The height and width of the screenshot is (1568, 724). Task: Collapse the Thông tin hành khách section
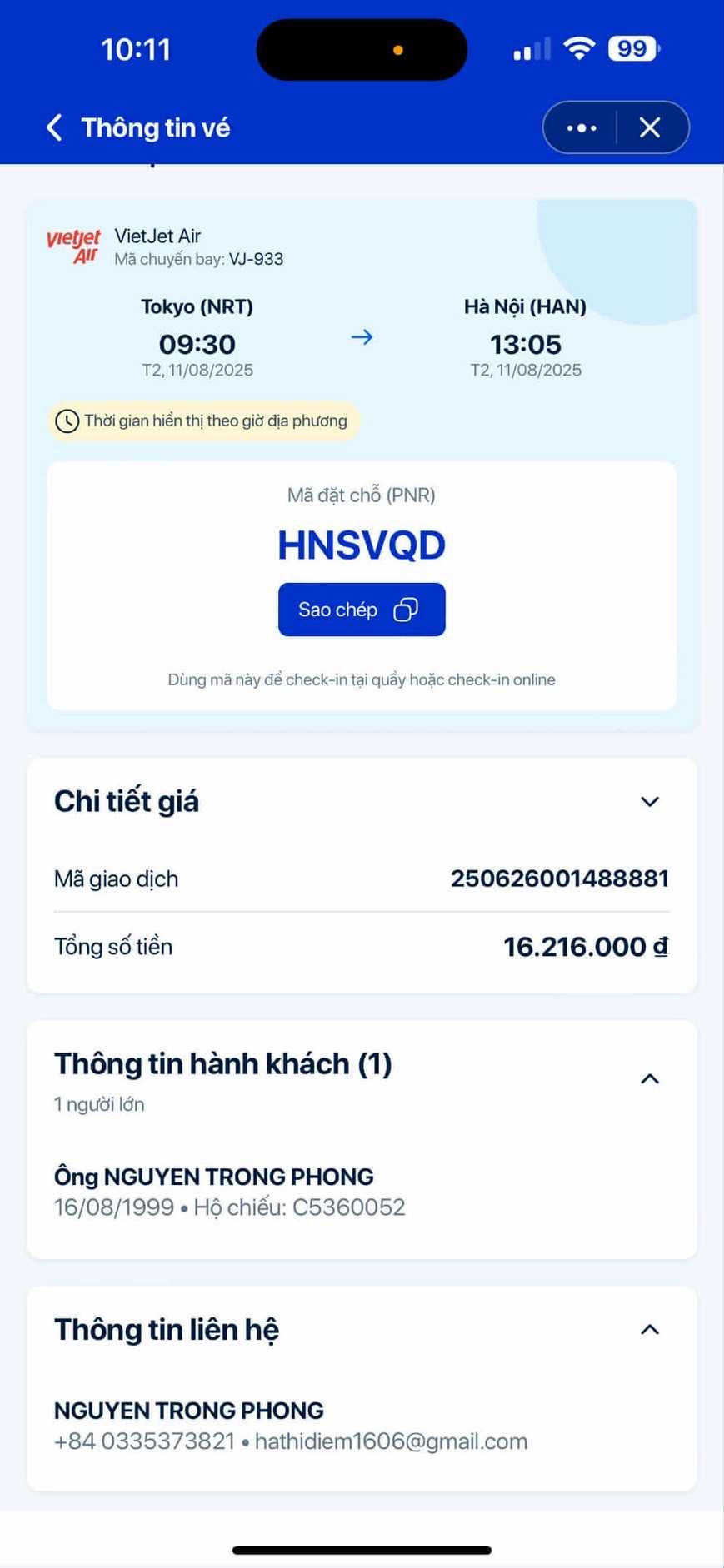pos(649,1078)
